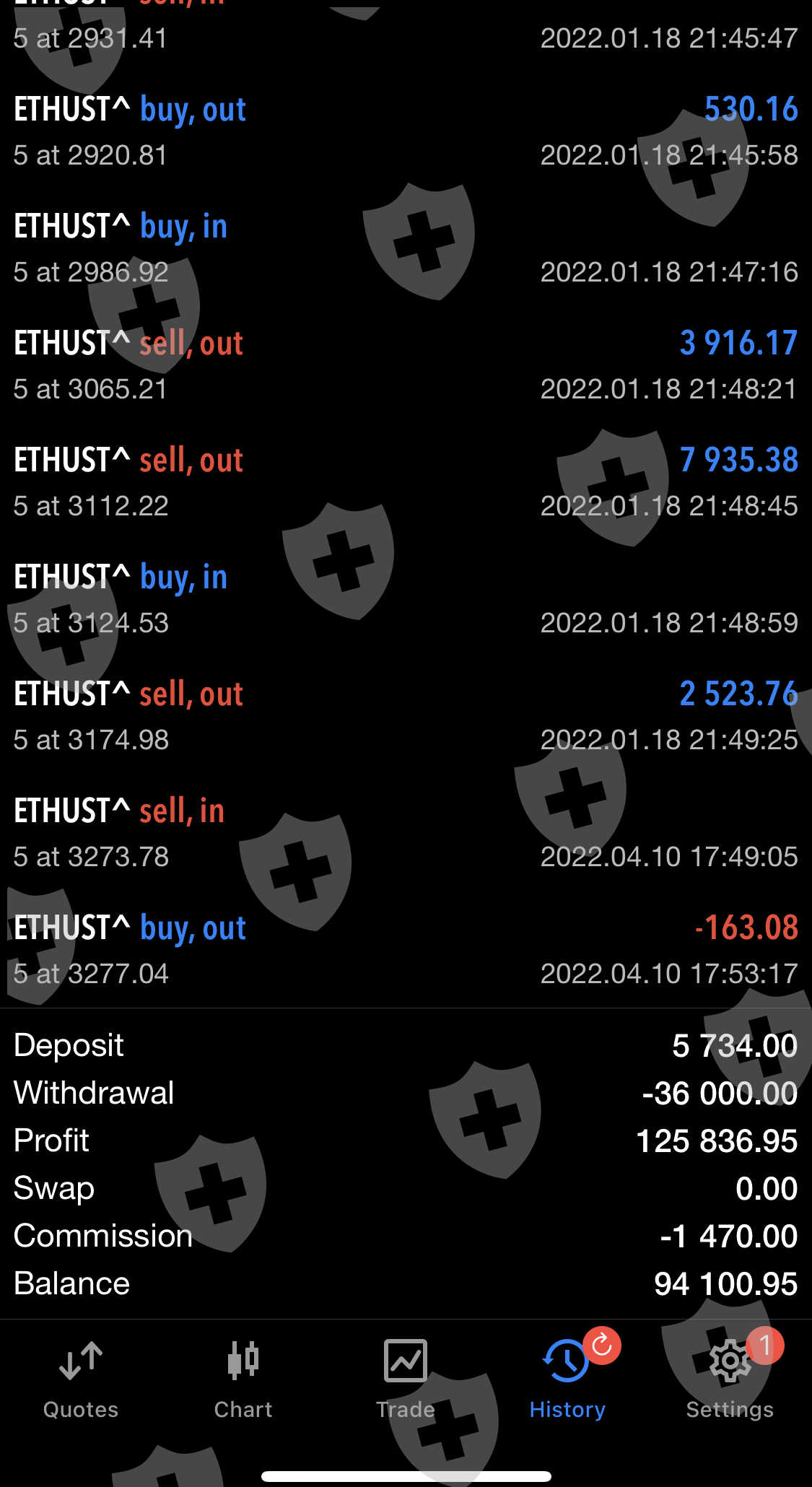Go to the Trade tab
This screenshot has height=1487, width=812.
click(x=405, y=1380)
